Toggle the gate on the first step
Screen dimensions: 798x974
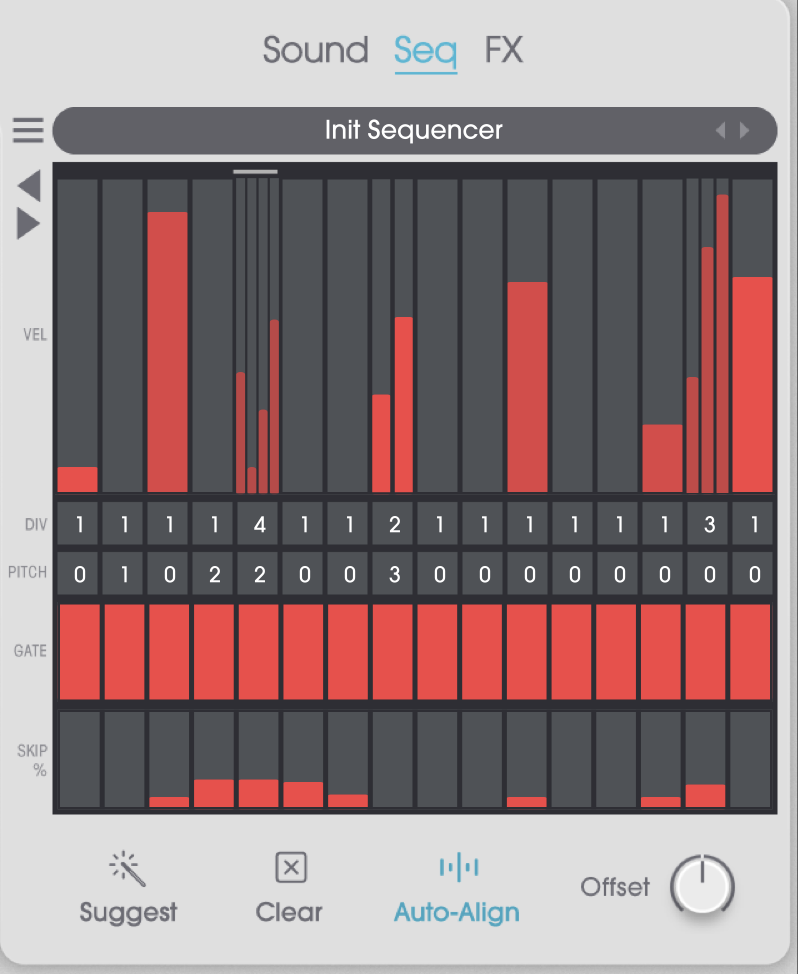[78, 650]
